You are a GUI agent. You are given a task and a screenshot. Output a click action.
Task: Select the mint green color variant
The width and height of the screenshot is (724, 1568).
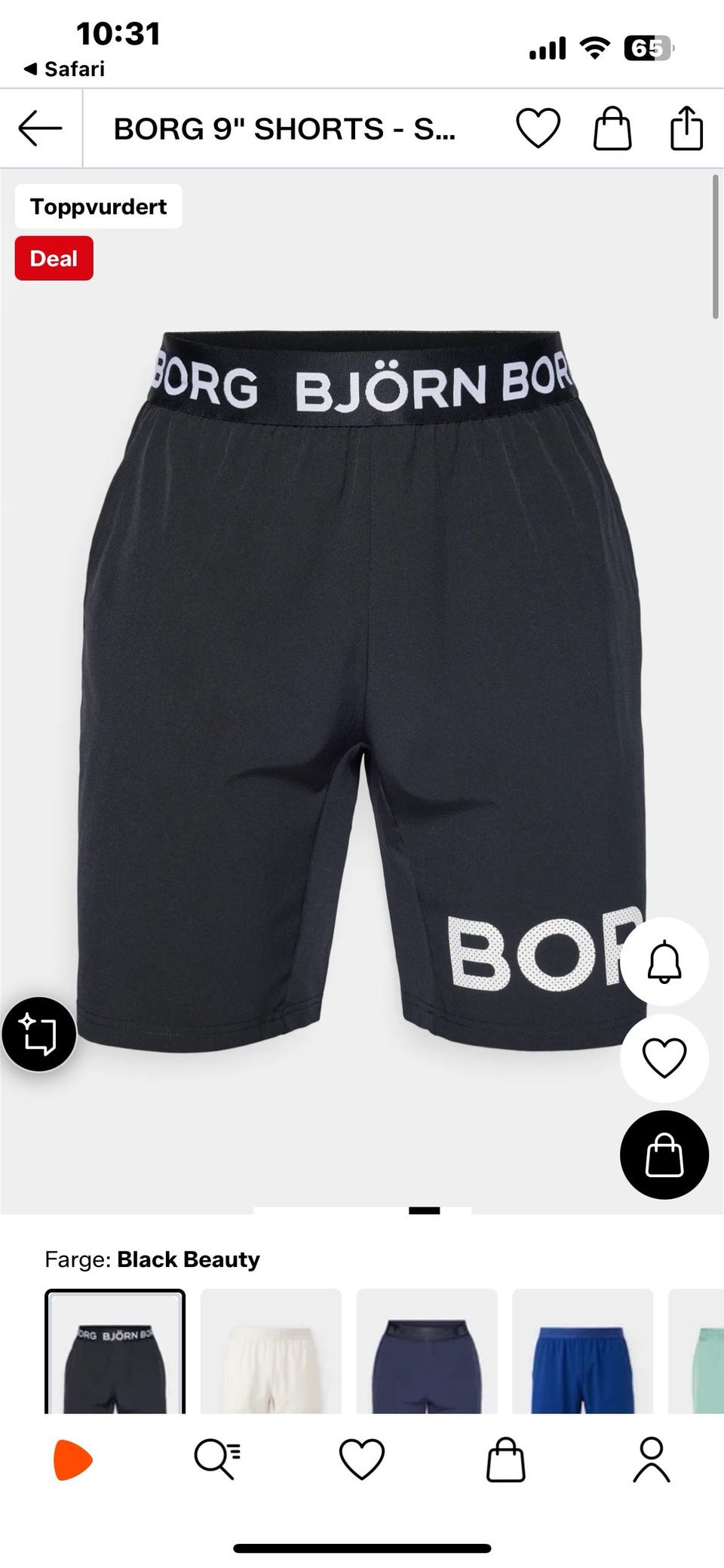pos(697,1351)
